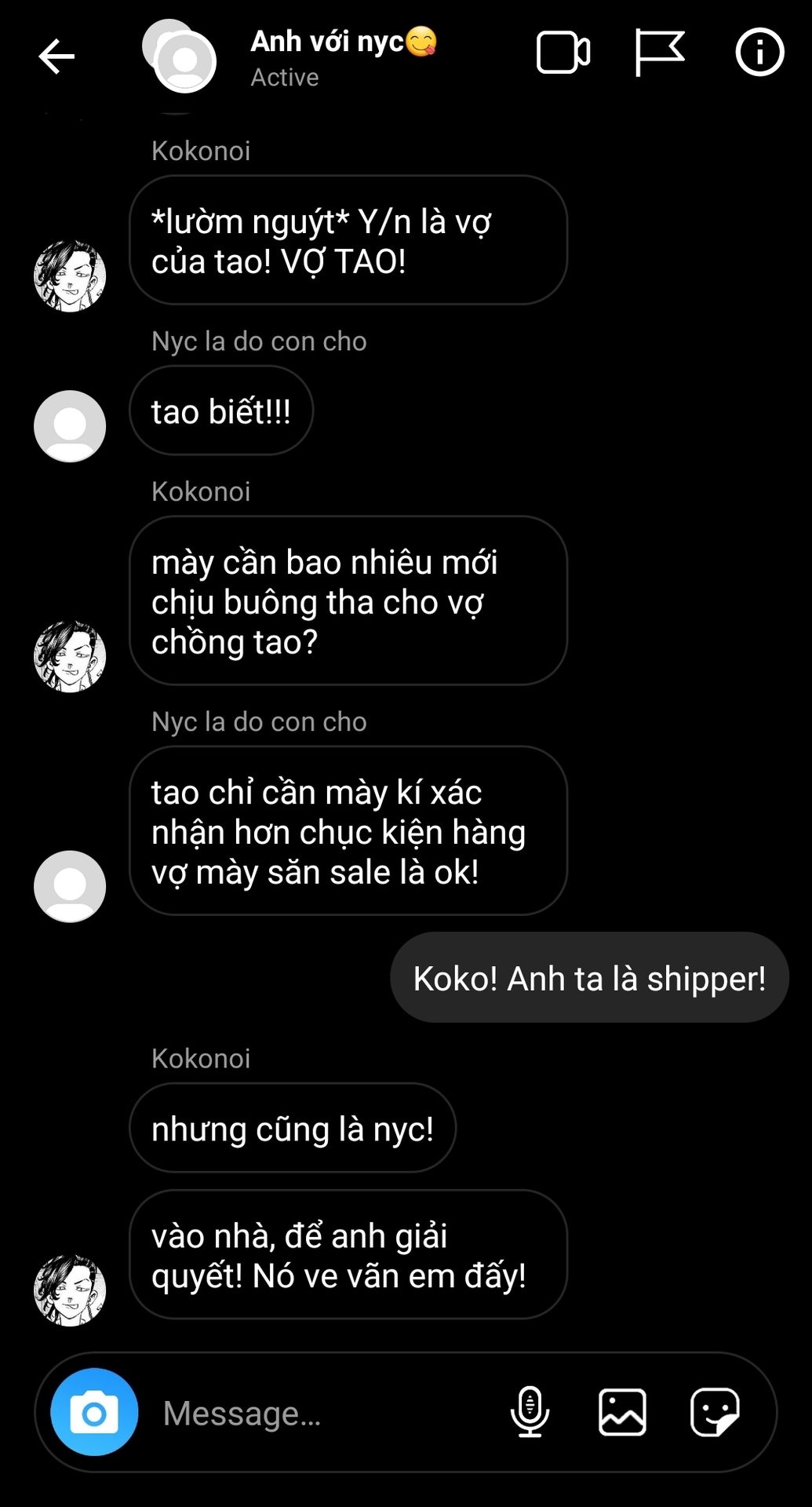
Task: Open the flag icon in the header
Action: 659,53
